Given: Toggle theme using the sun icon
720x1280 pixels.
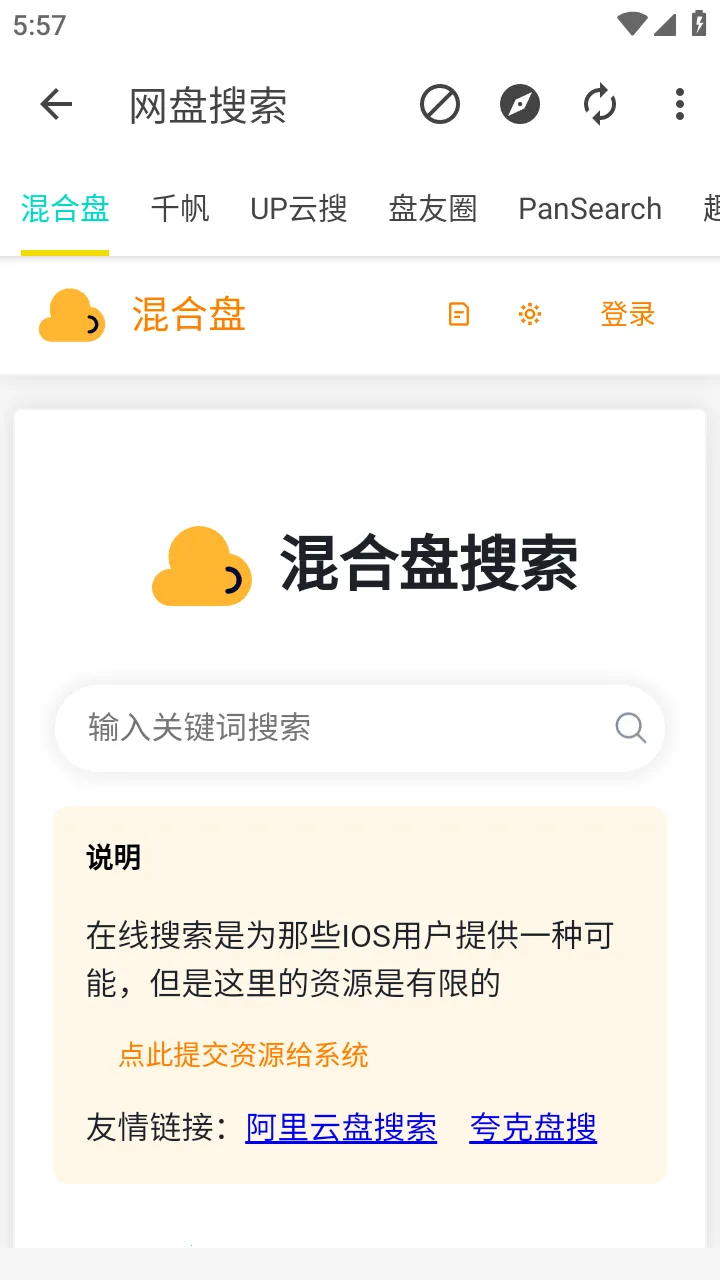Looking at the screenshot, I should click(x=530, y=315).
